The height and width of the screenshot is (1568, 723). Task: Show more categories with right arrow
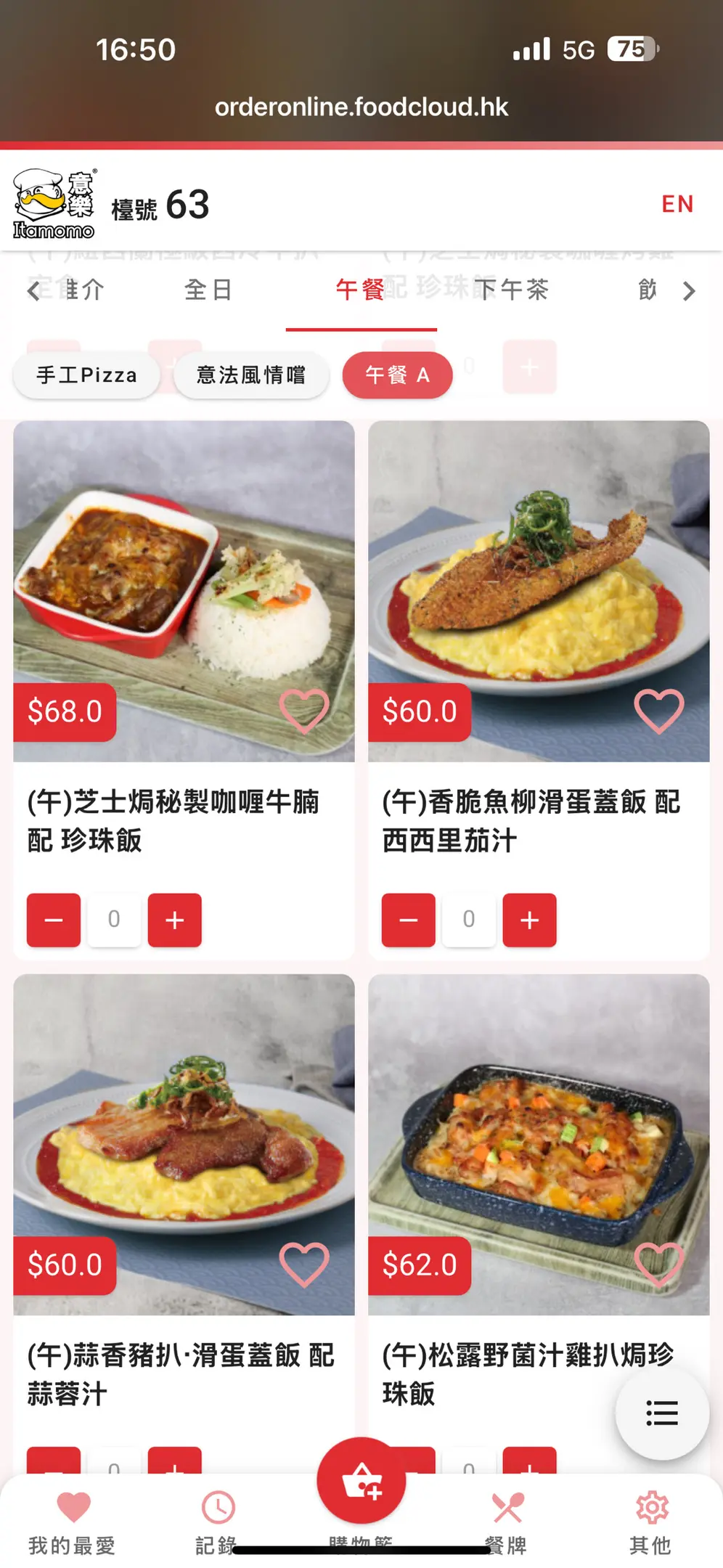point(689,291)
